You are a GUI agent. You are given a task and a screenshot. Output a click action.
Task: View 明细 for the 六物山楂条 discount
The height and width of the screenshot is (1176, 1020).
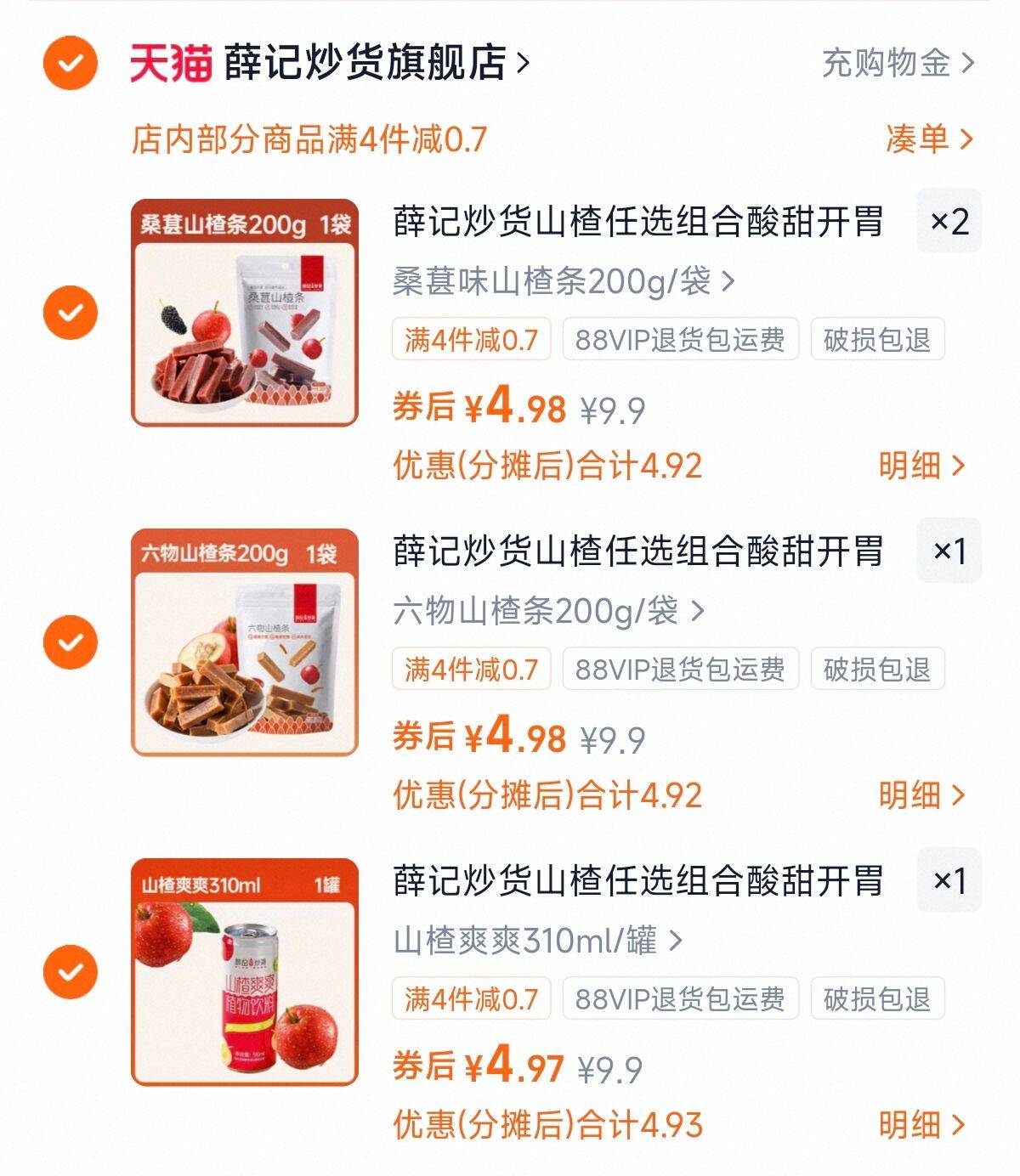tap(921, 795)
